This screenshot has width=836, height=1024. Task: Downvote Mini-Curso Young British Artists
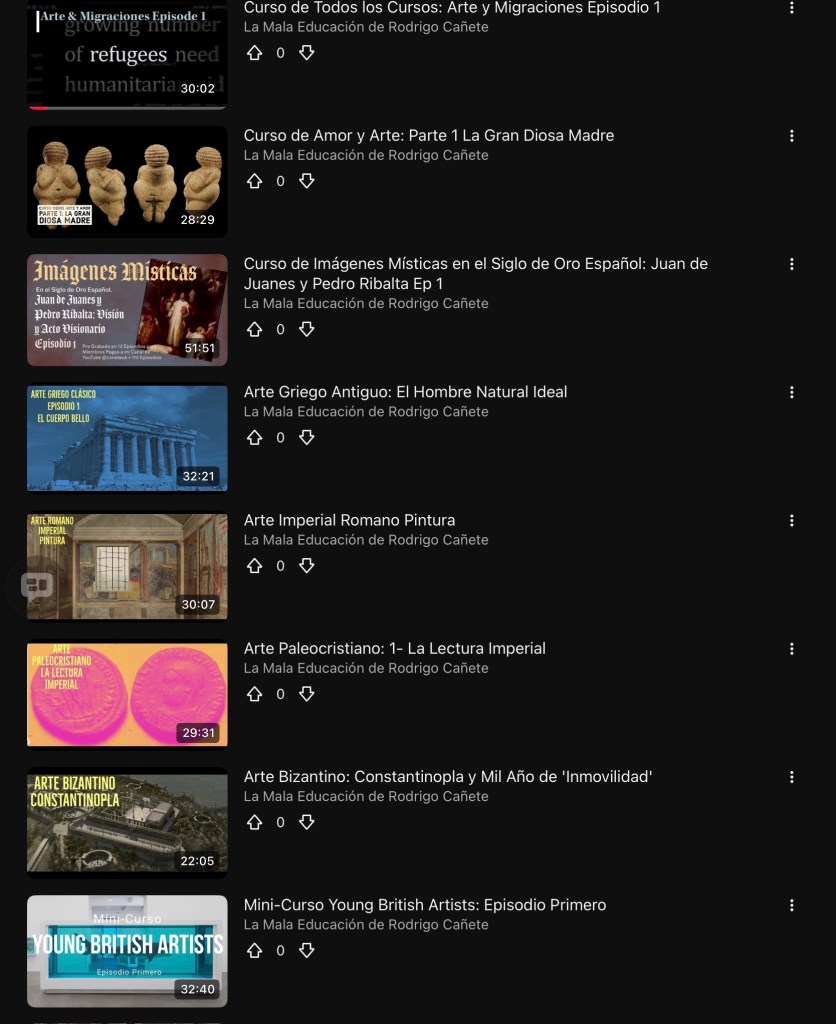[307, 950]
